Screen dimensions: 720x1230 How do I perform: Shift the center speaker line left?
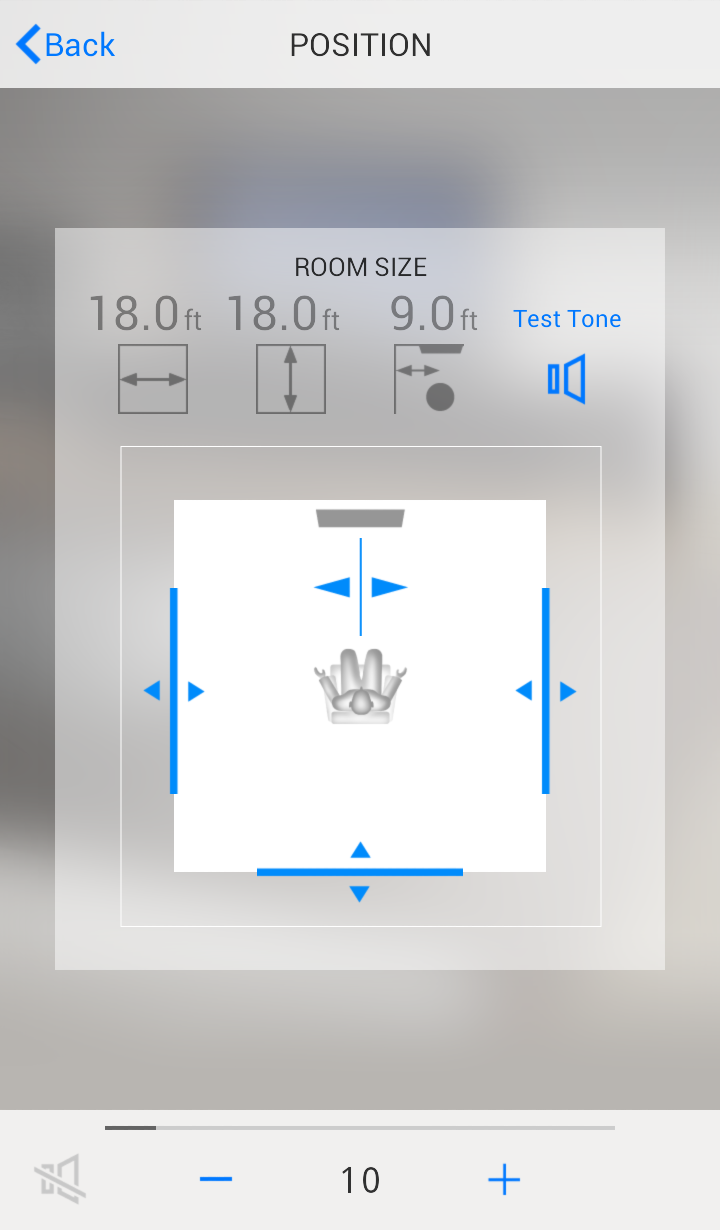coord(333,587)
